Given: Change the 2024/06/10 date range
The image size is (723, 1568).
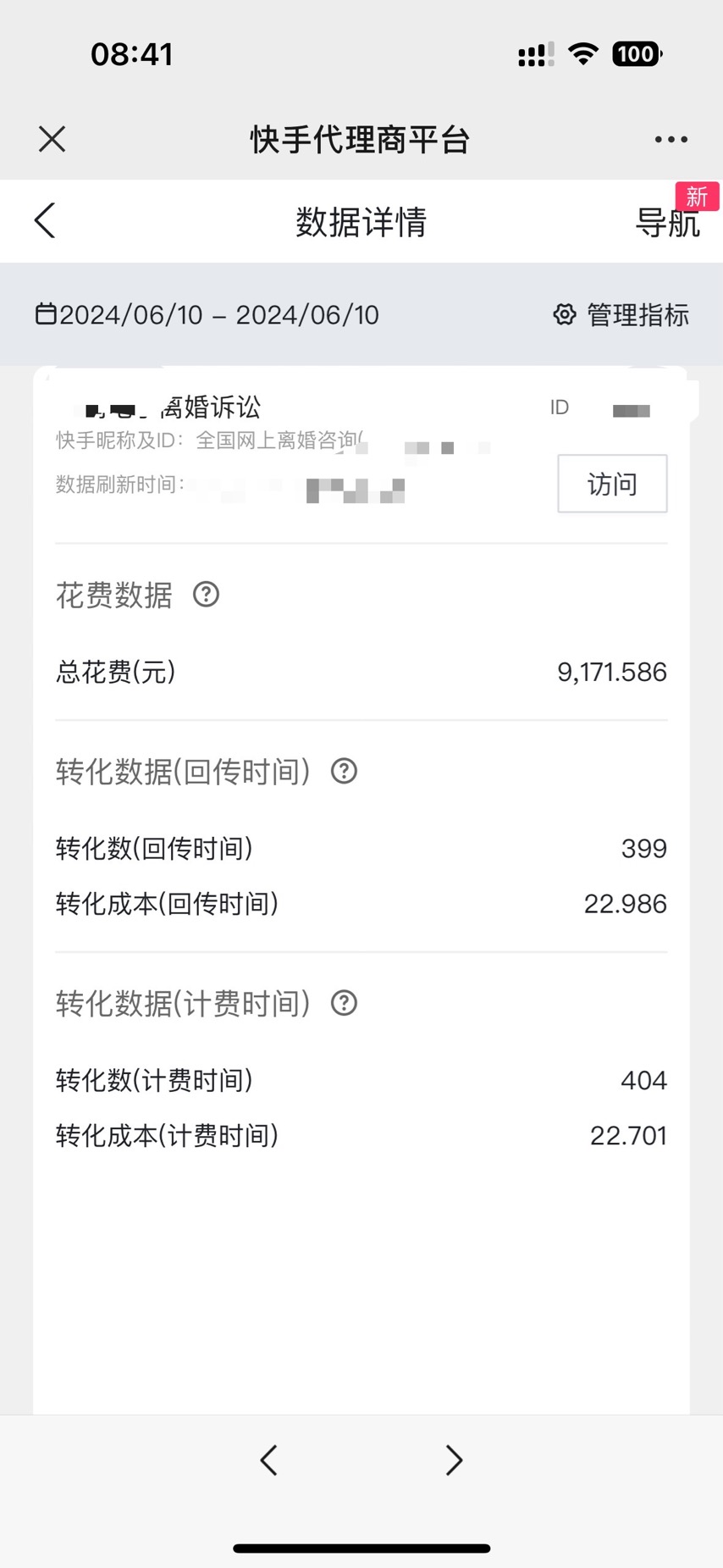Looking at the screenshot, I should (x=207, y=315).
